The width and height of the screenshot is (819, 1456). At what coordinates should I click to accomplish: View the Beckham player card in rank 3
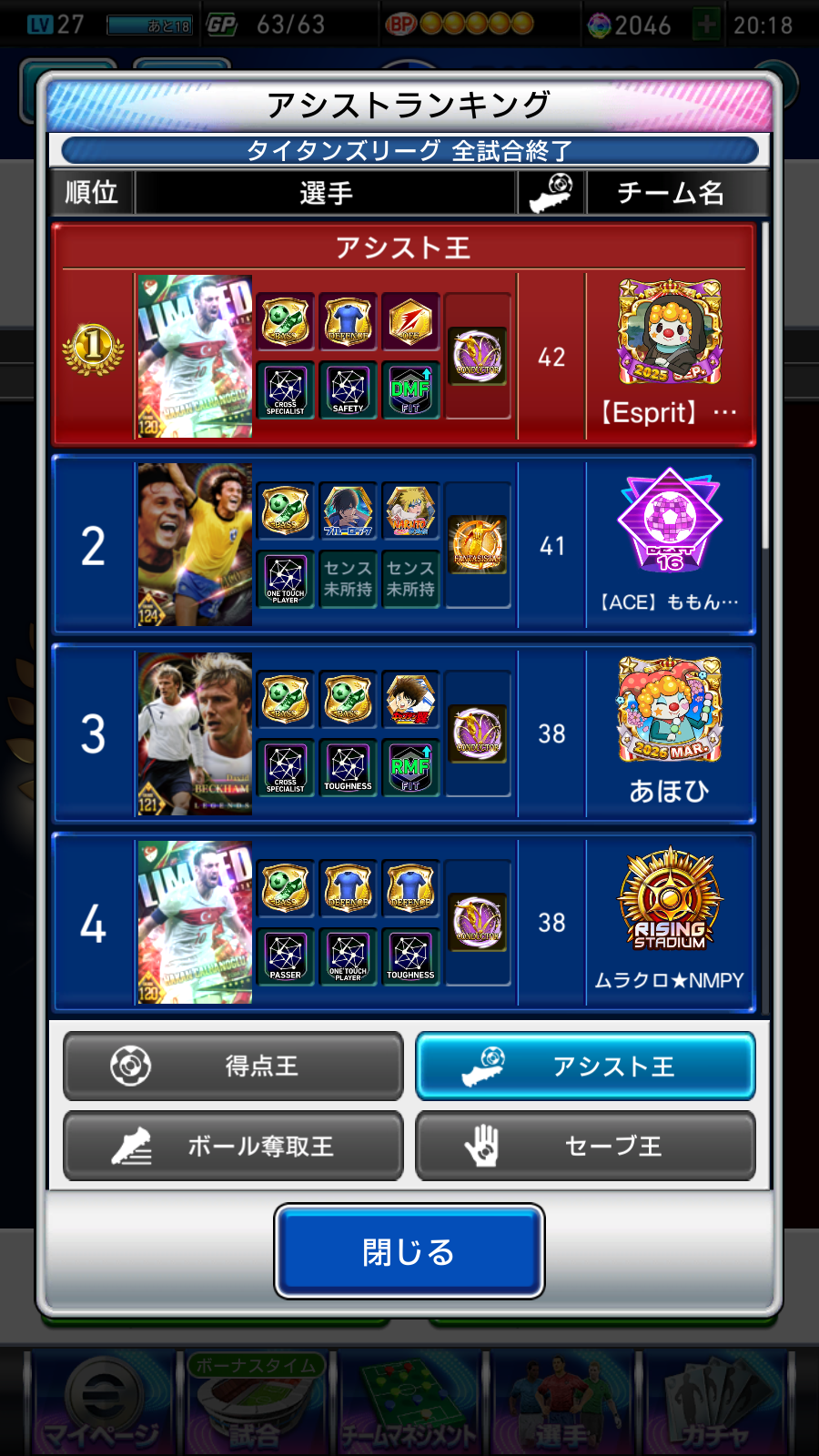point(195,733)
